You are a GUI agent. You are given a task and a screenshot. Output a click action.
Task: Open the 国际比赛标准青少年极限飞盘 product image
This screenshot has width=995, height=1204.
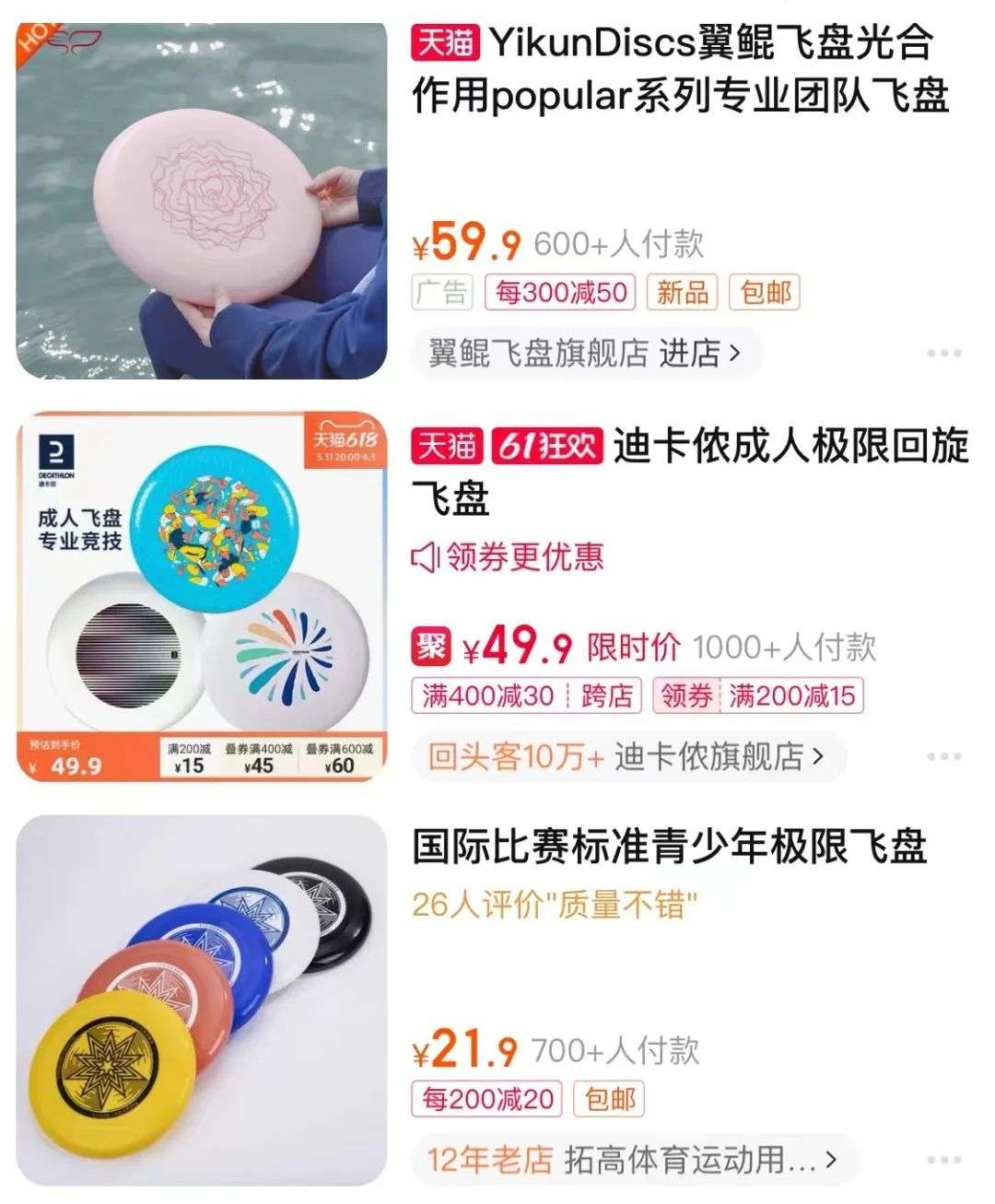(201, 999)
